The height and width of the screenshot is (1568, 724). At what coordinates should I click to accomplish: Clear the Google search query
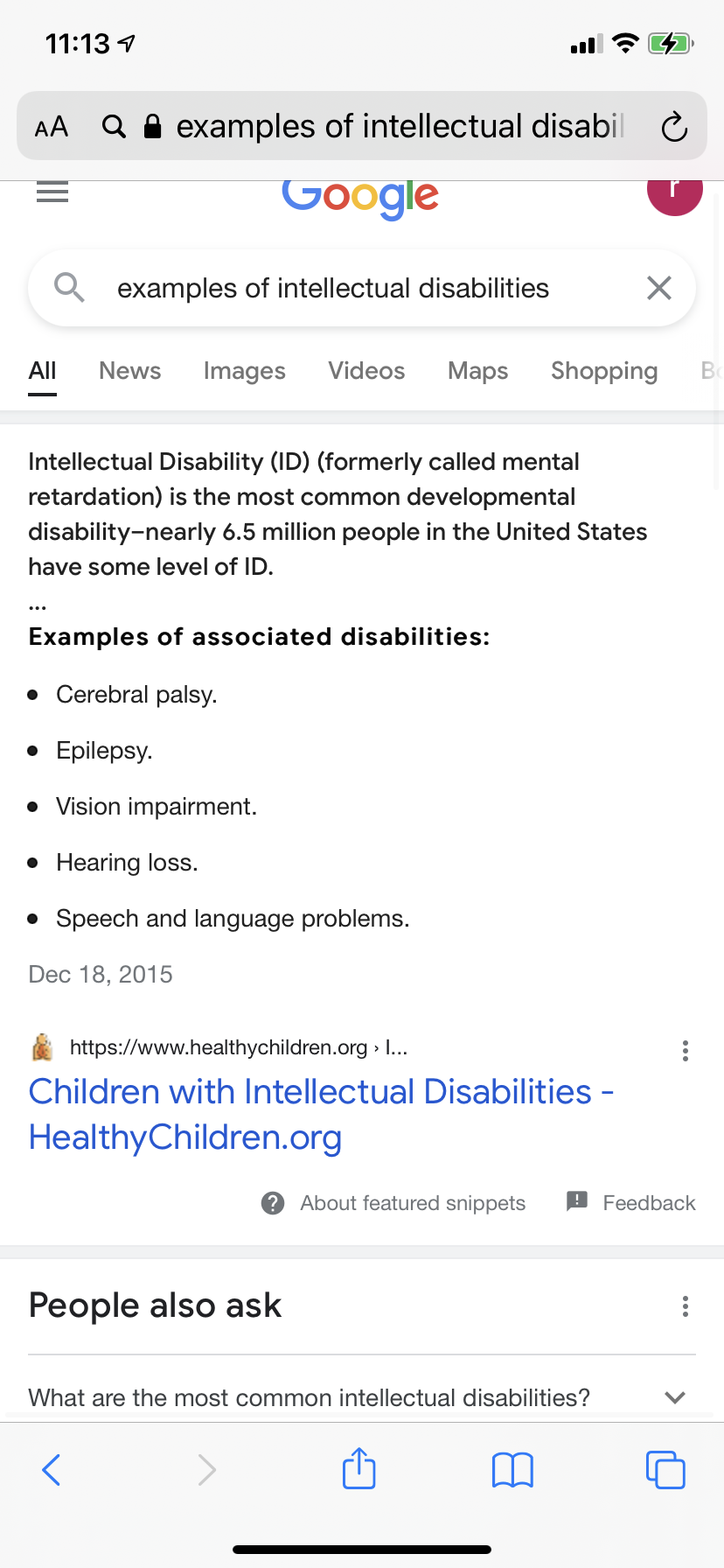tap(659, 288)
